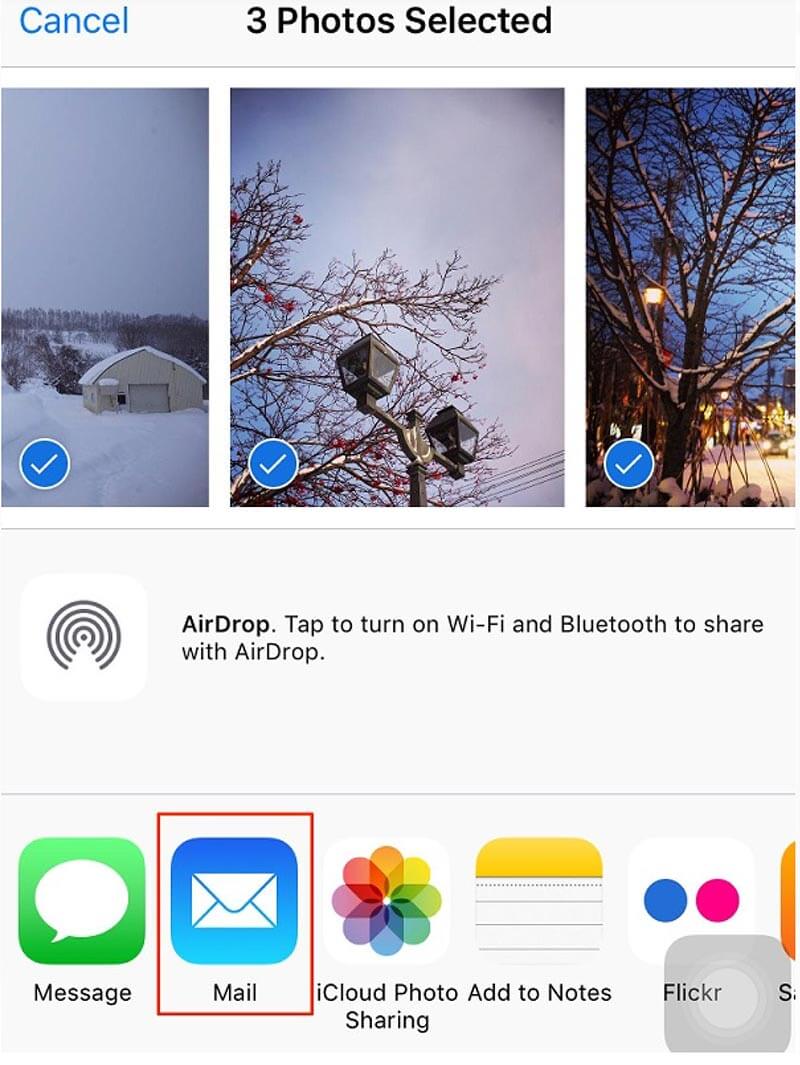
Task: Tap the Mail label text
Action: [235, 992]
